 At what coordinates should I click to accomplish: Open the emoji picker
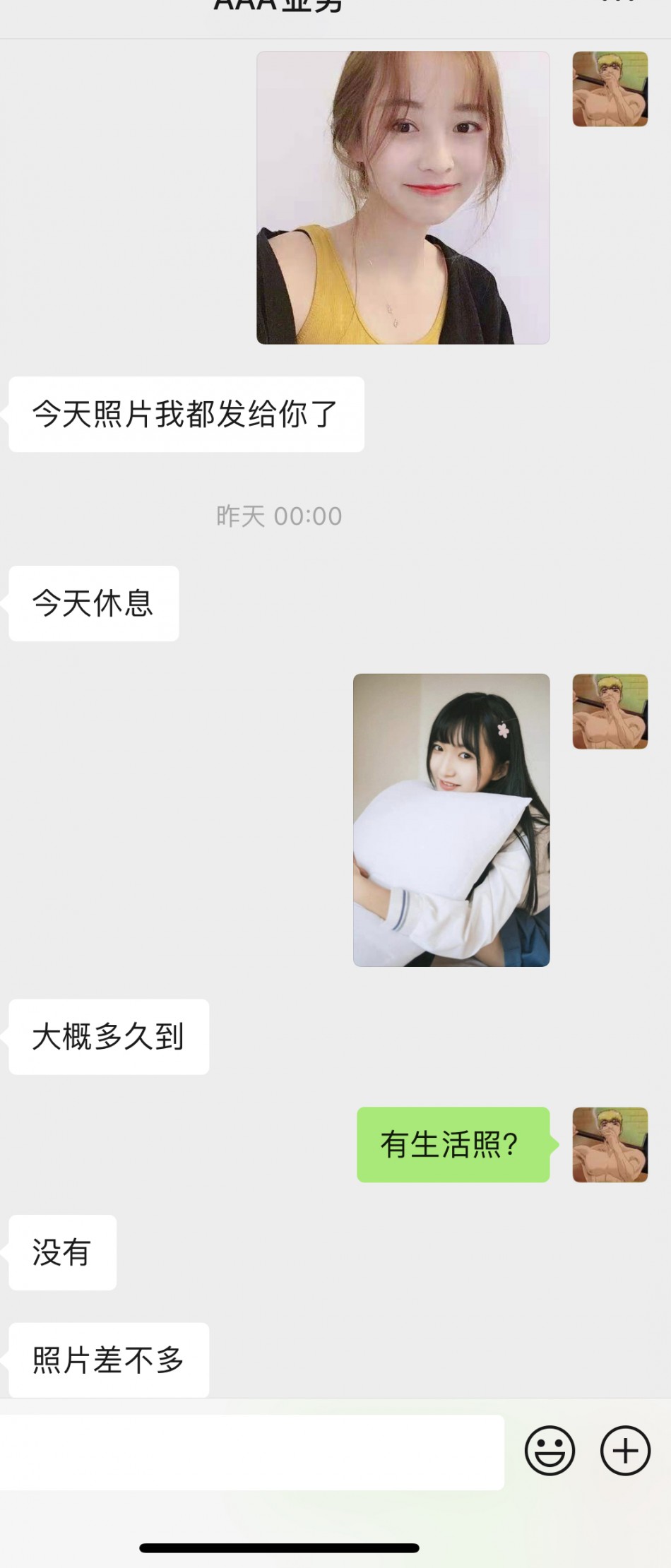[550, 1451]
